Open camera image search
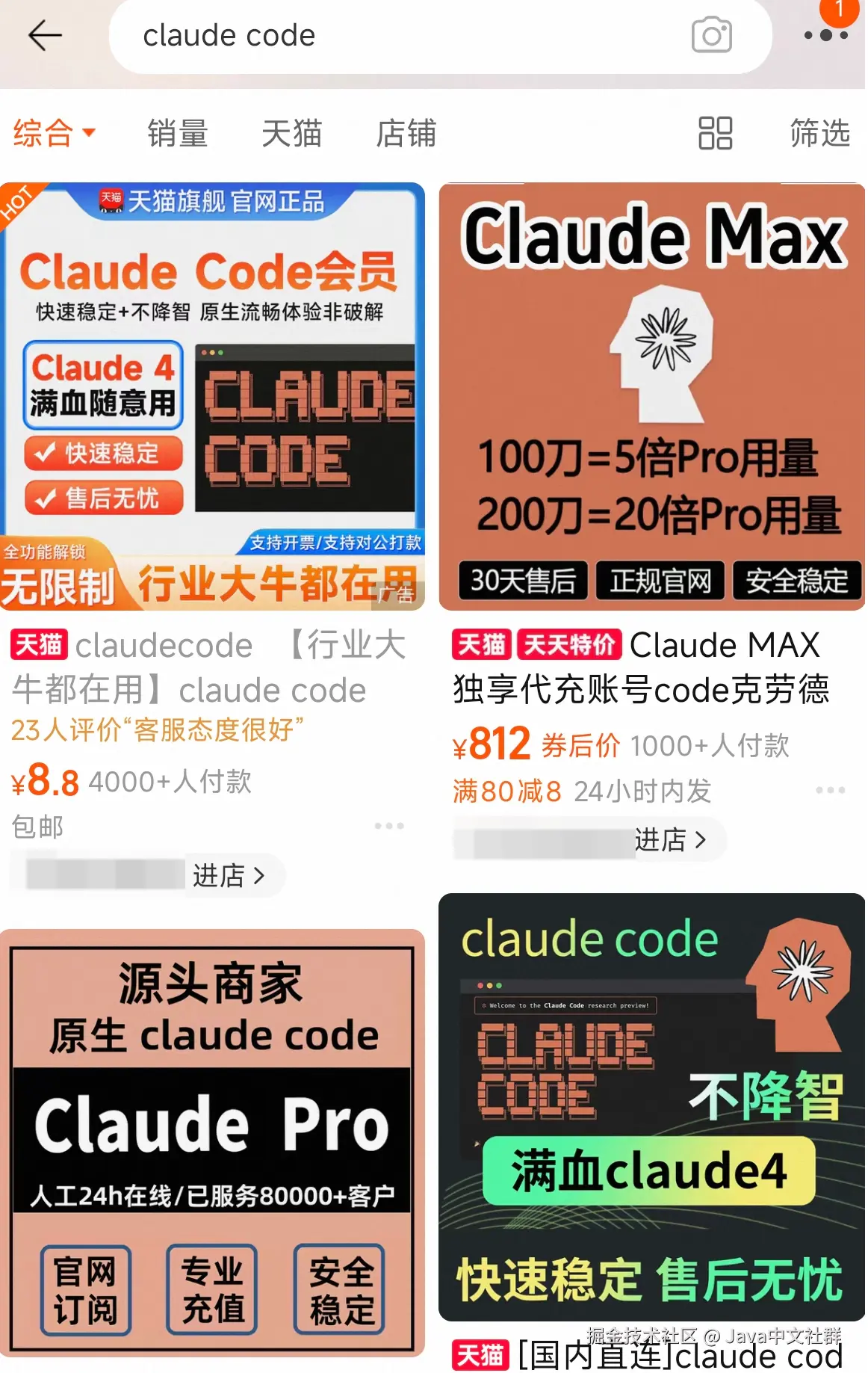 711,35
